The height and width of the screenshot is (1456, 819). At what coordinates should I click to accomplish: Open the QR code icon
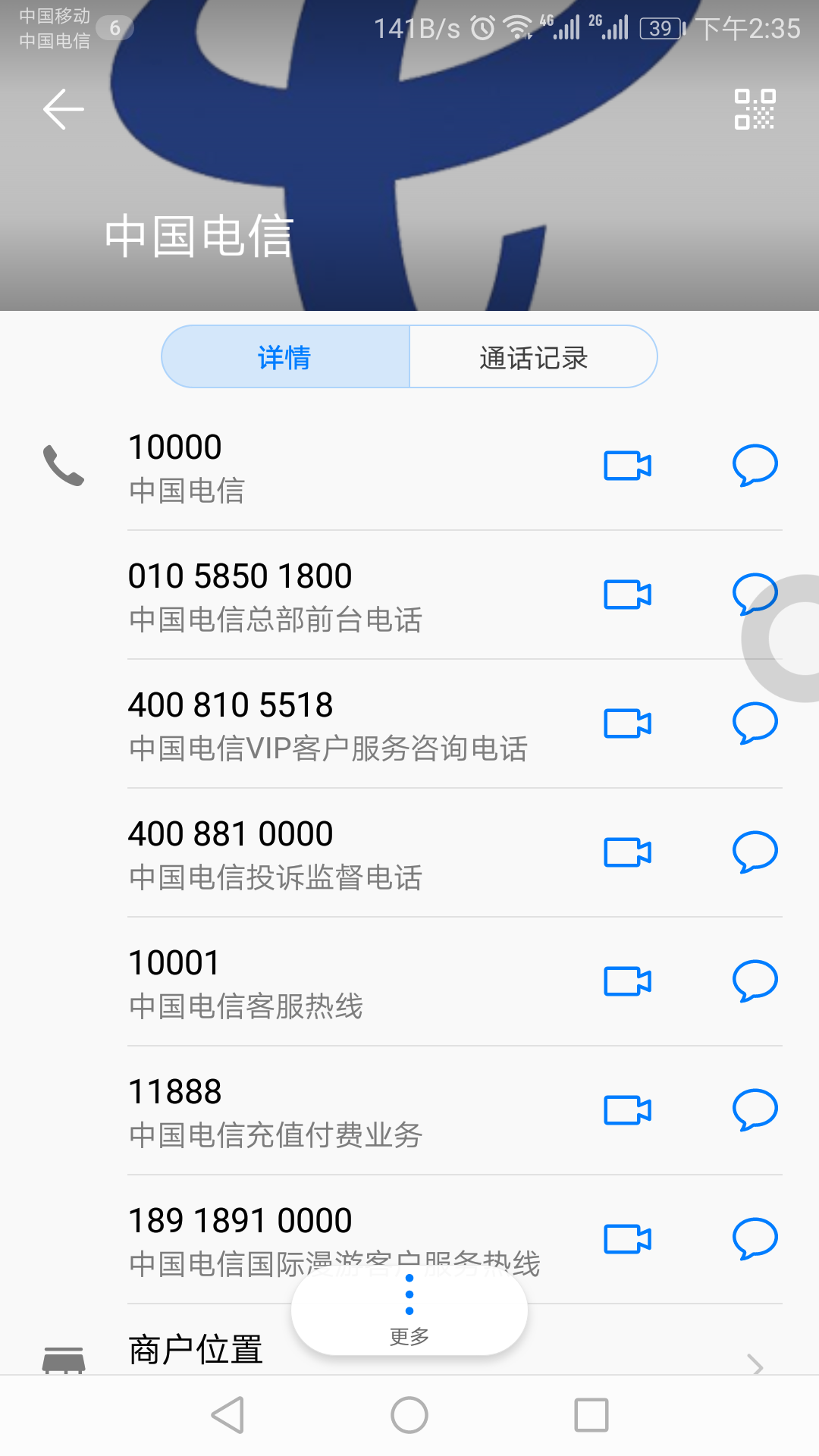point(755,109)
